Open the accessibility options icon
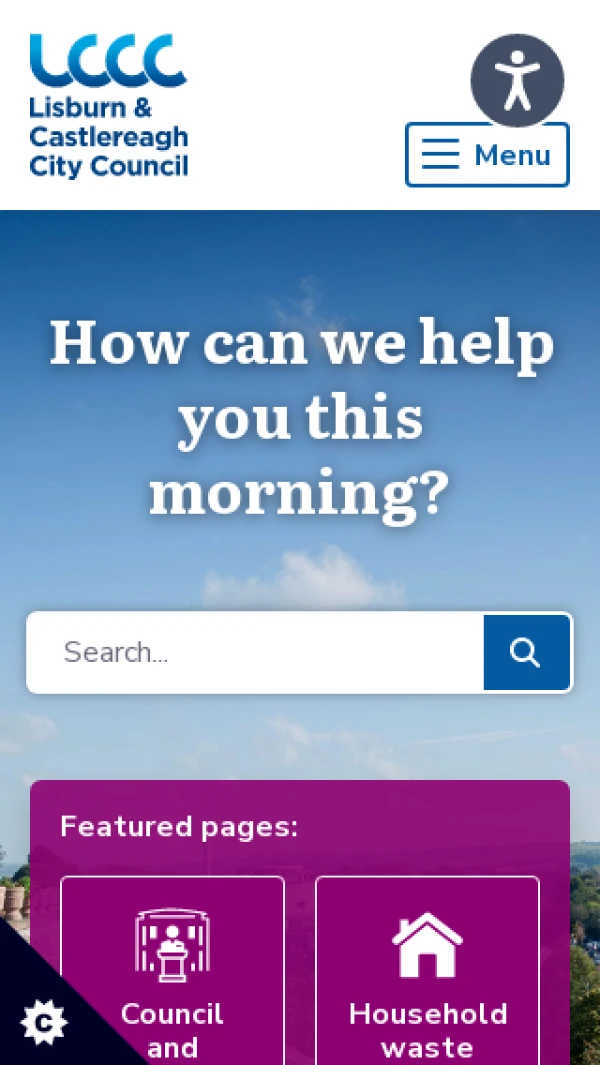This screenshot has height=1065, width=600. (517, 81)
